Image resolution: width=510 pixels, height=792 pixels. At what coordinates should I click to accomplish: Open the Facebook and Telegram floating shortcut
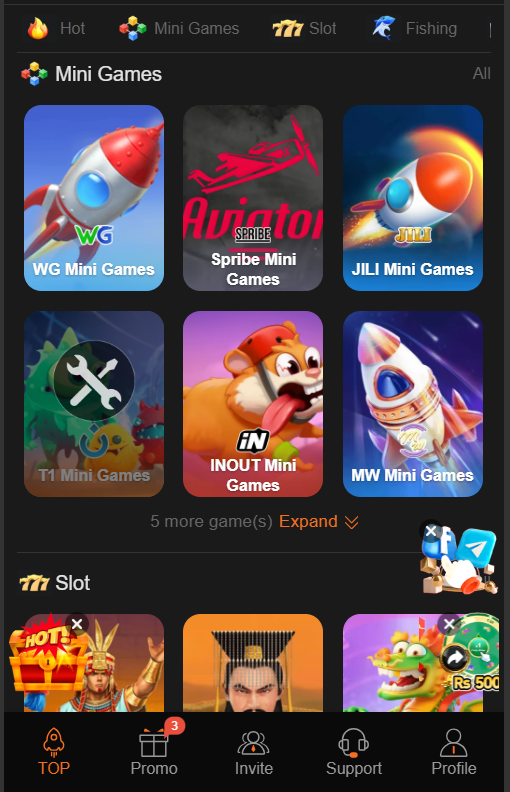coord(462,563)
